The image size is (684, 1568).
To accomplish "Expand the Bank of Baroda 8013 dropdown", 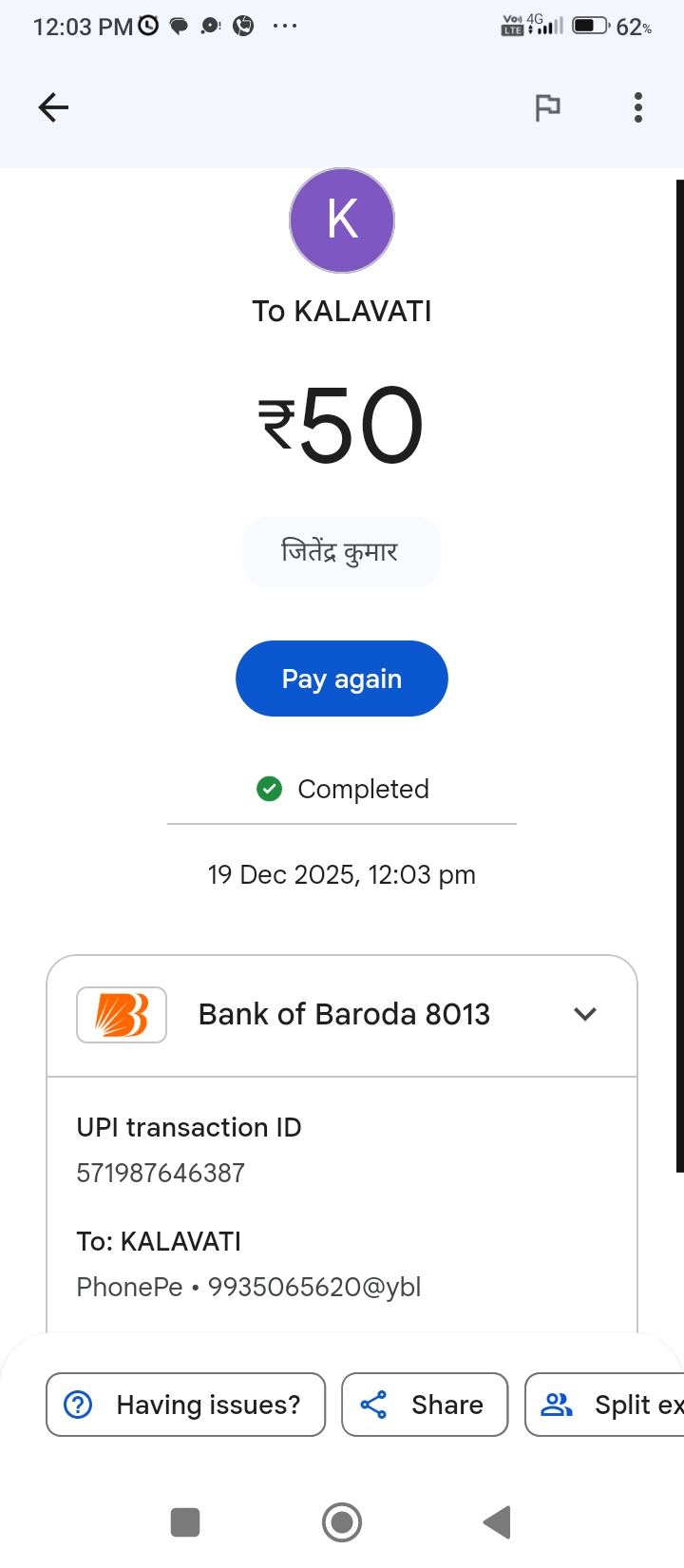I will coord(585,1014).
